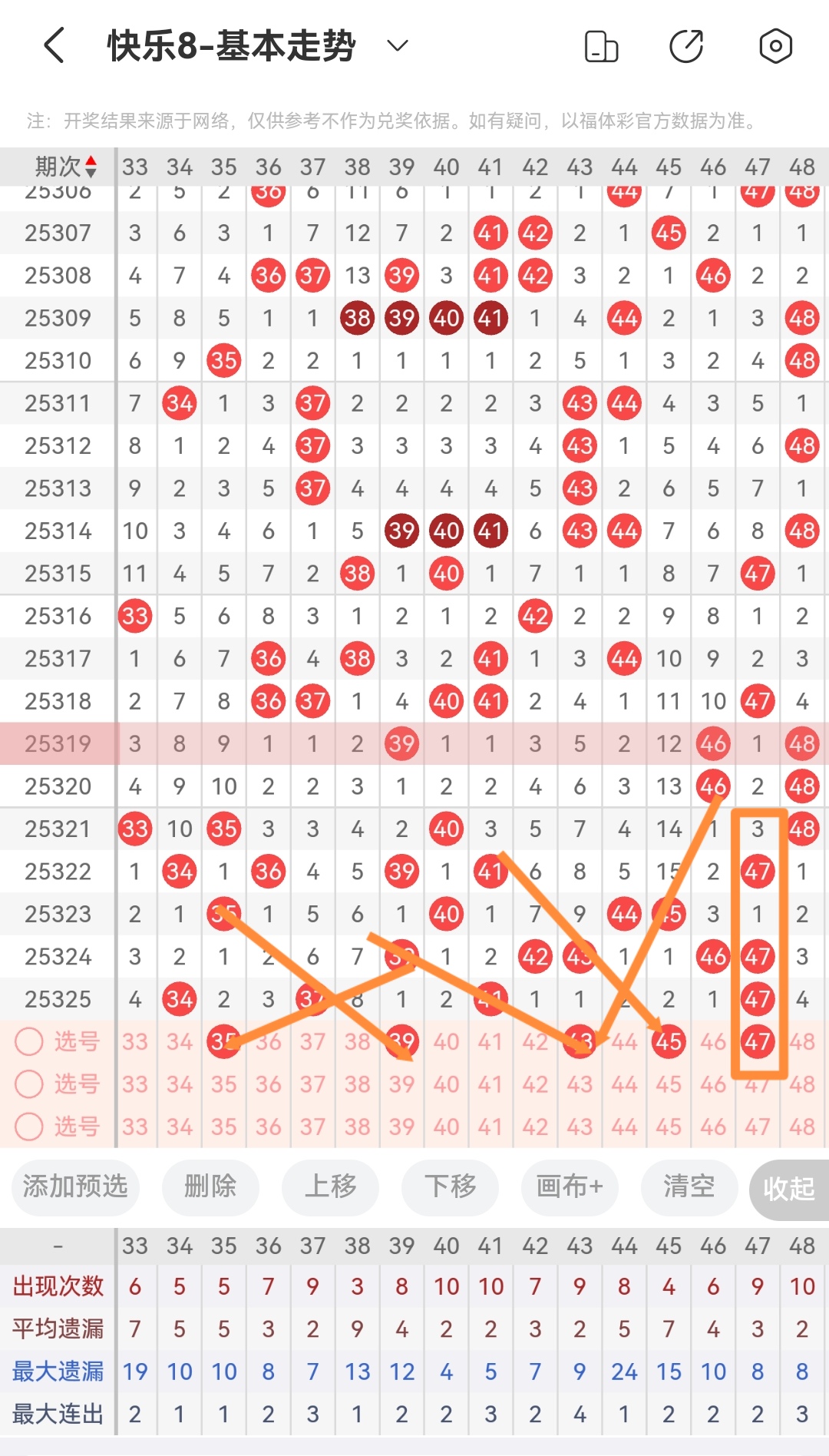This screenshot has height=1456, width=829.
Task: Tap 删除 button
Action: click(210, 1187)
